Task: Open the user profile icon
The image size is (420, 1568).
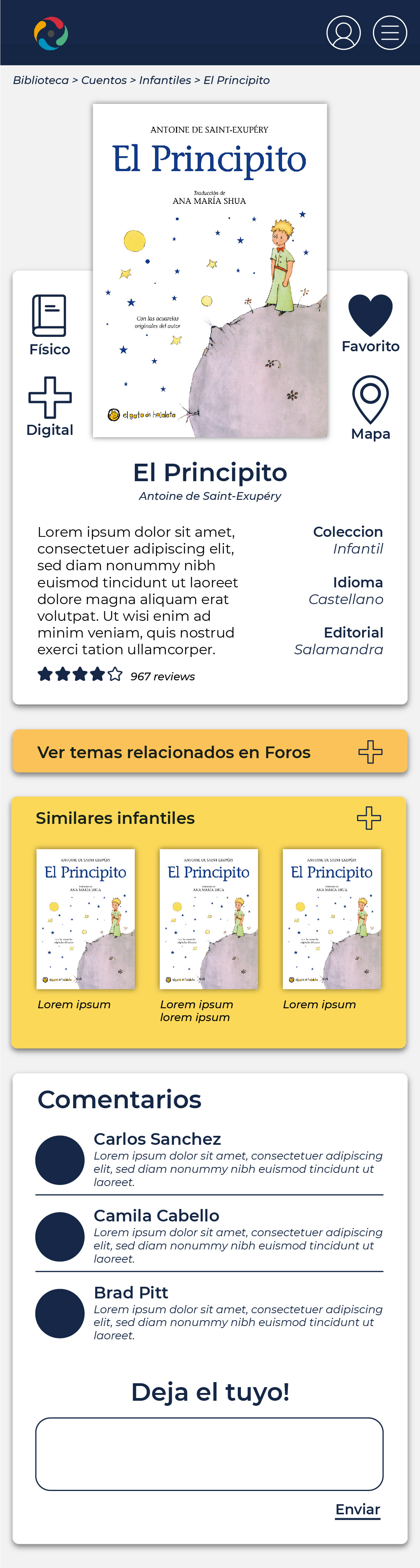Action: pos(343,33)
